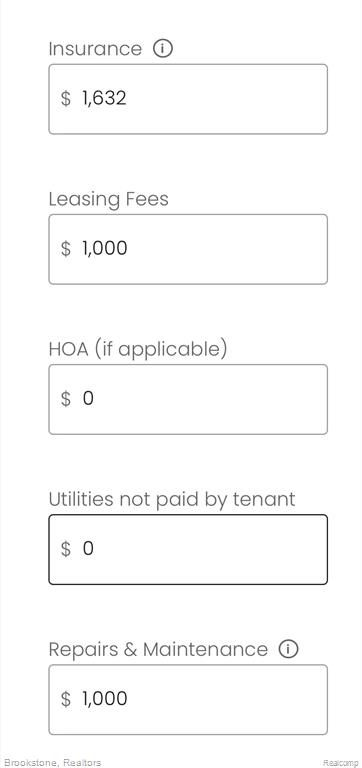Screen dimensions: 362x768
Task: Show Repairs & Maintenance info tooltip
Action: click(289, 649)
